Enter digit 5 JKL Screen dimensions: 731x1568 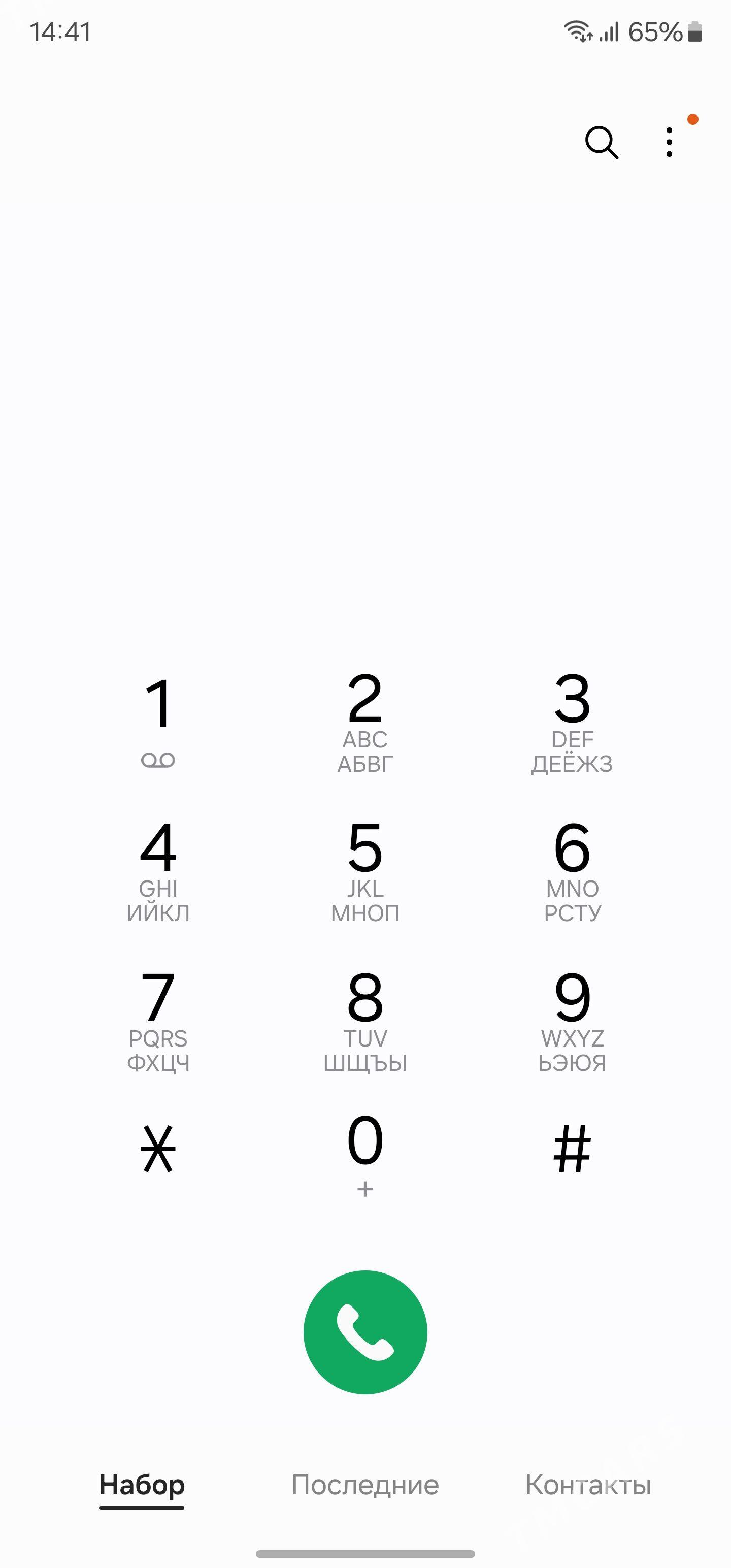point(365,870)
